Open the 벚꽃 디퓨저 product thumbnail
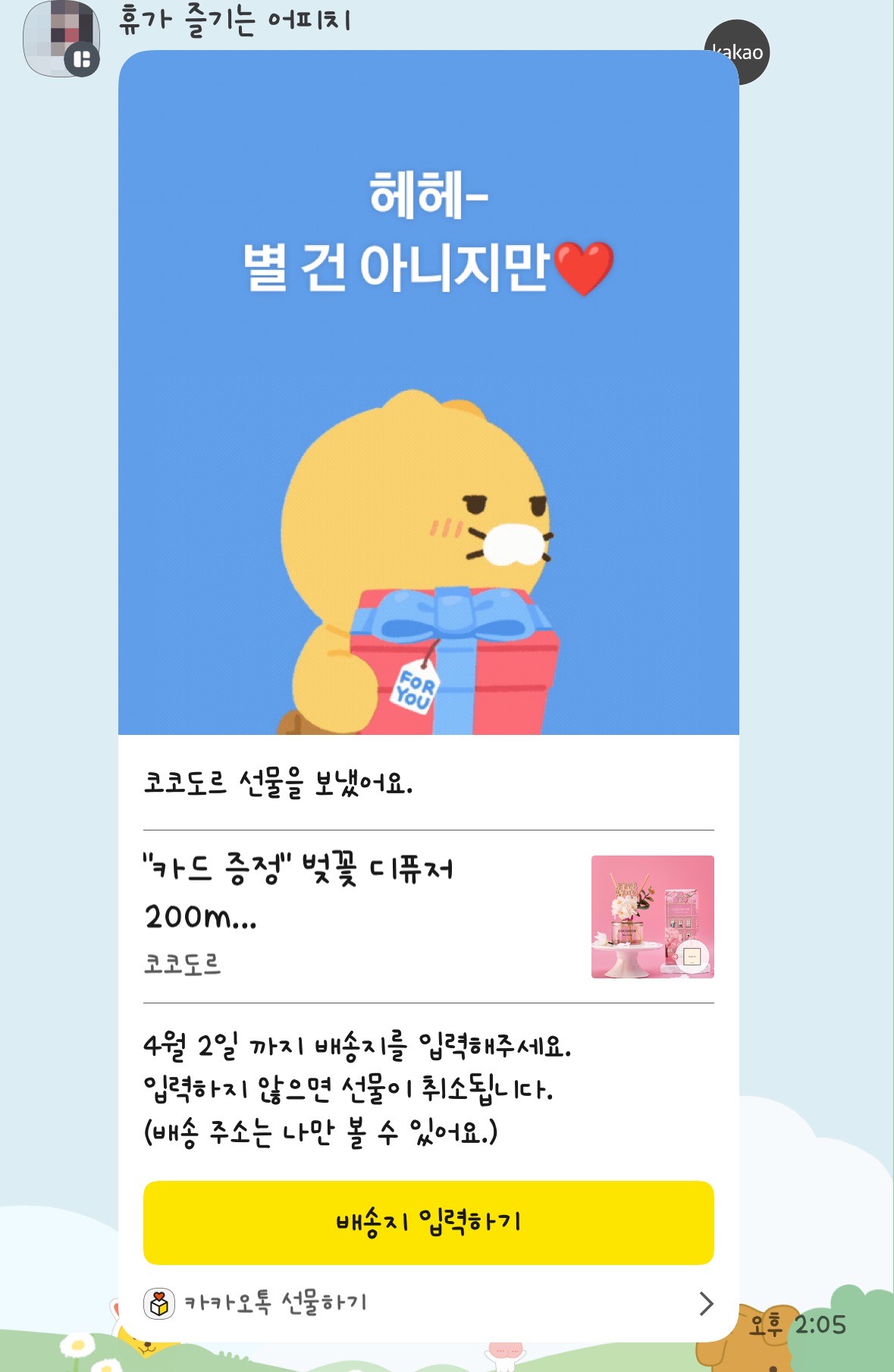Image resolution: width=894 pixels, height=1372 pixels. (652, 916)
